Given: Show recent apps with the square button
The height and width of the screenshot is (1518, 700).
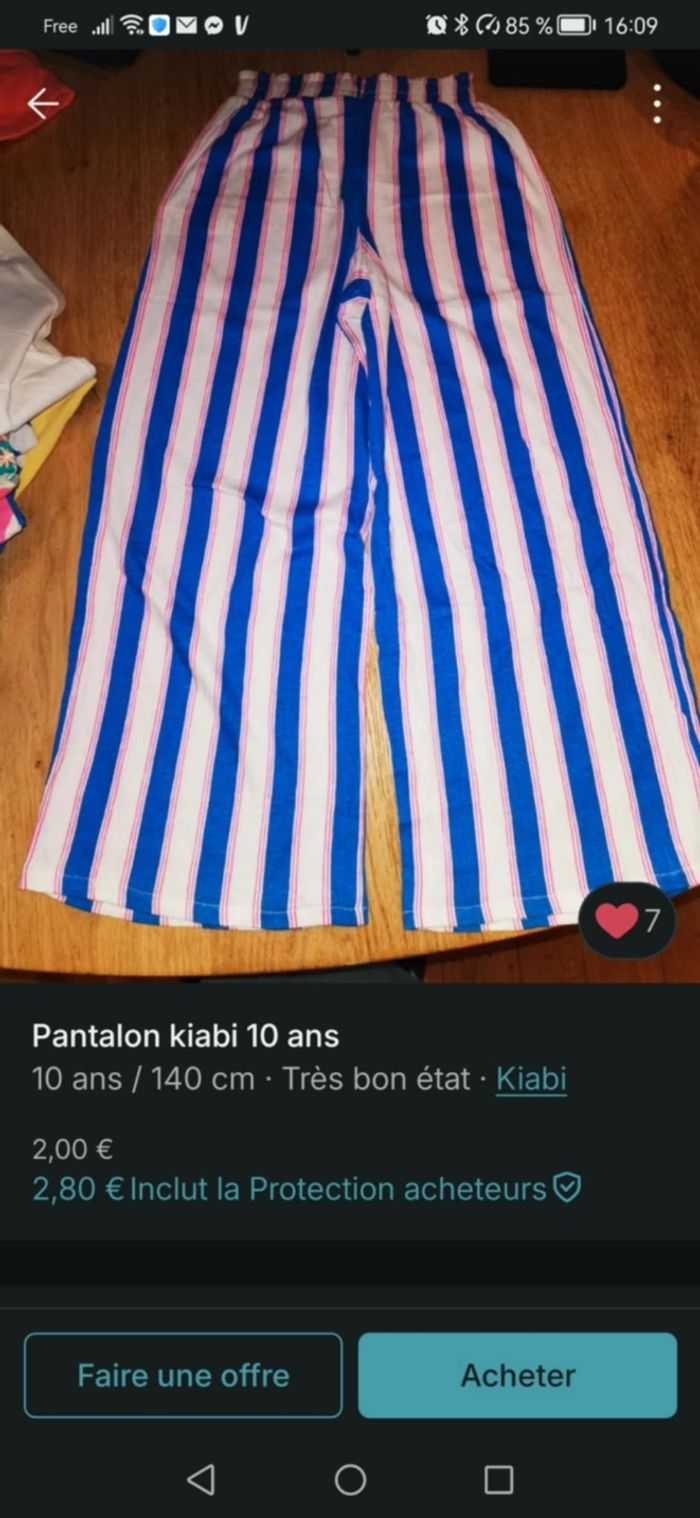Looking at the screenshot, I should pos(498,1479).
